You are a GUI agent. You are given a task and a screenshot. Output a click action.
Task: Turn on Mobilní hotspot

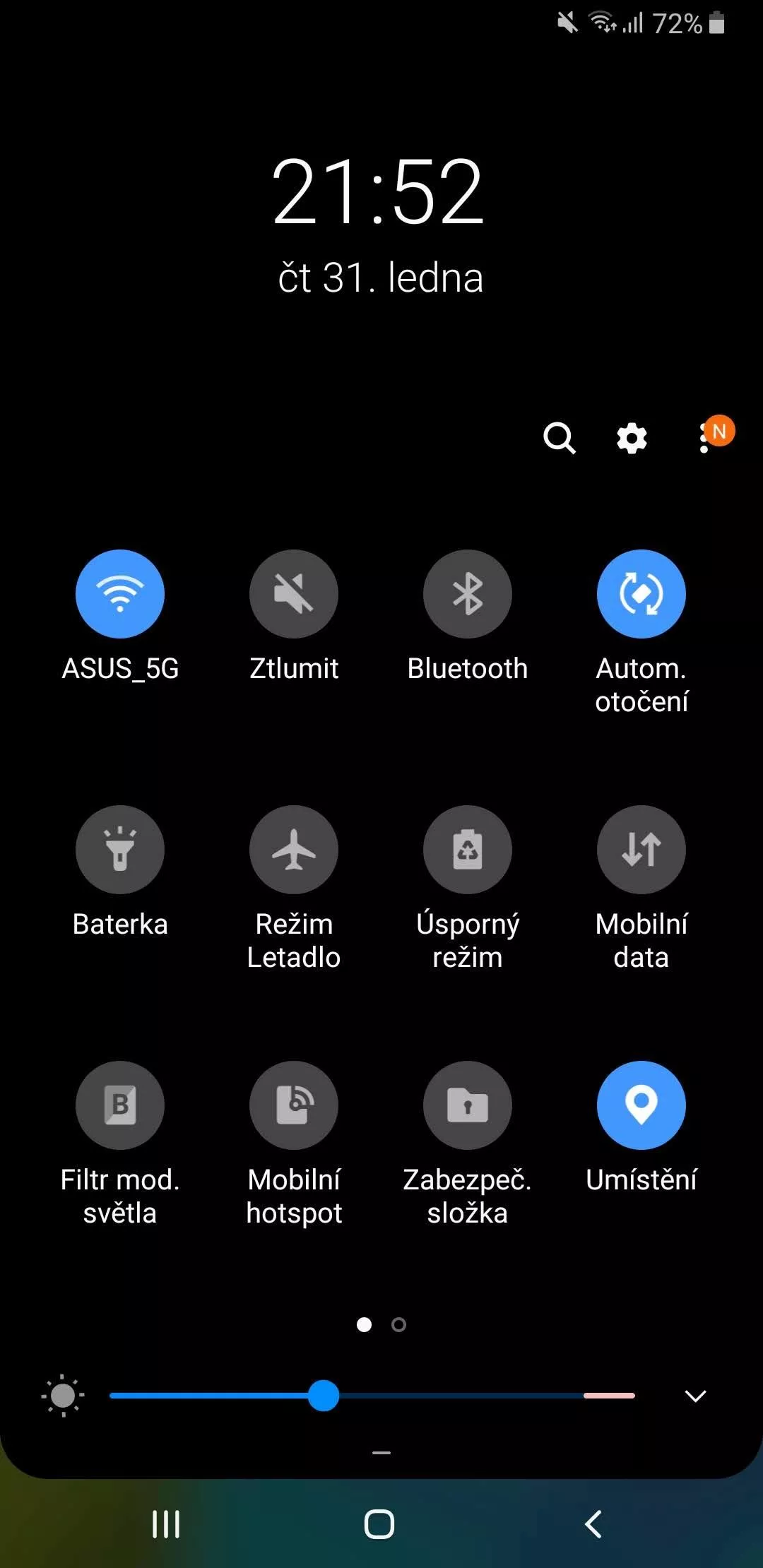click(294, 1105)
